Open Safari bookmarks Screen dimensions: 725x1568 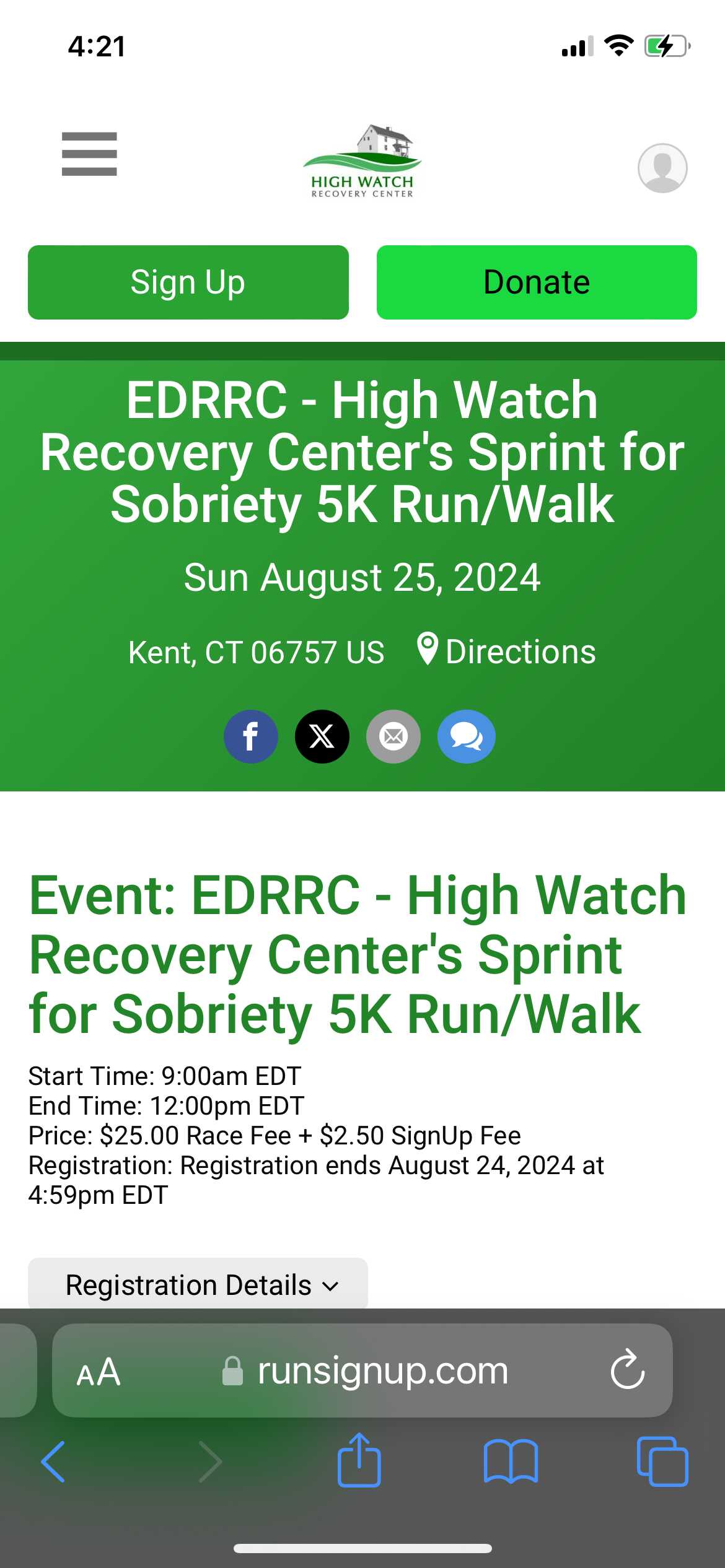point(511,1461)
